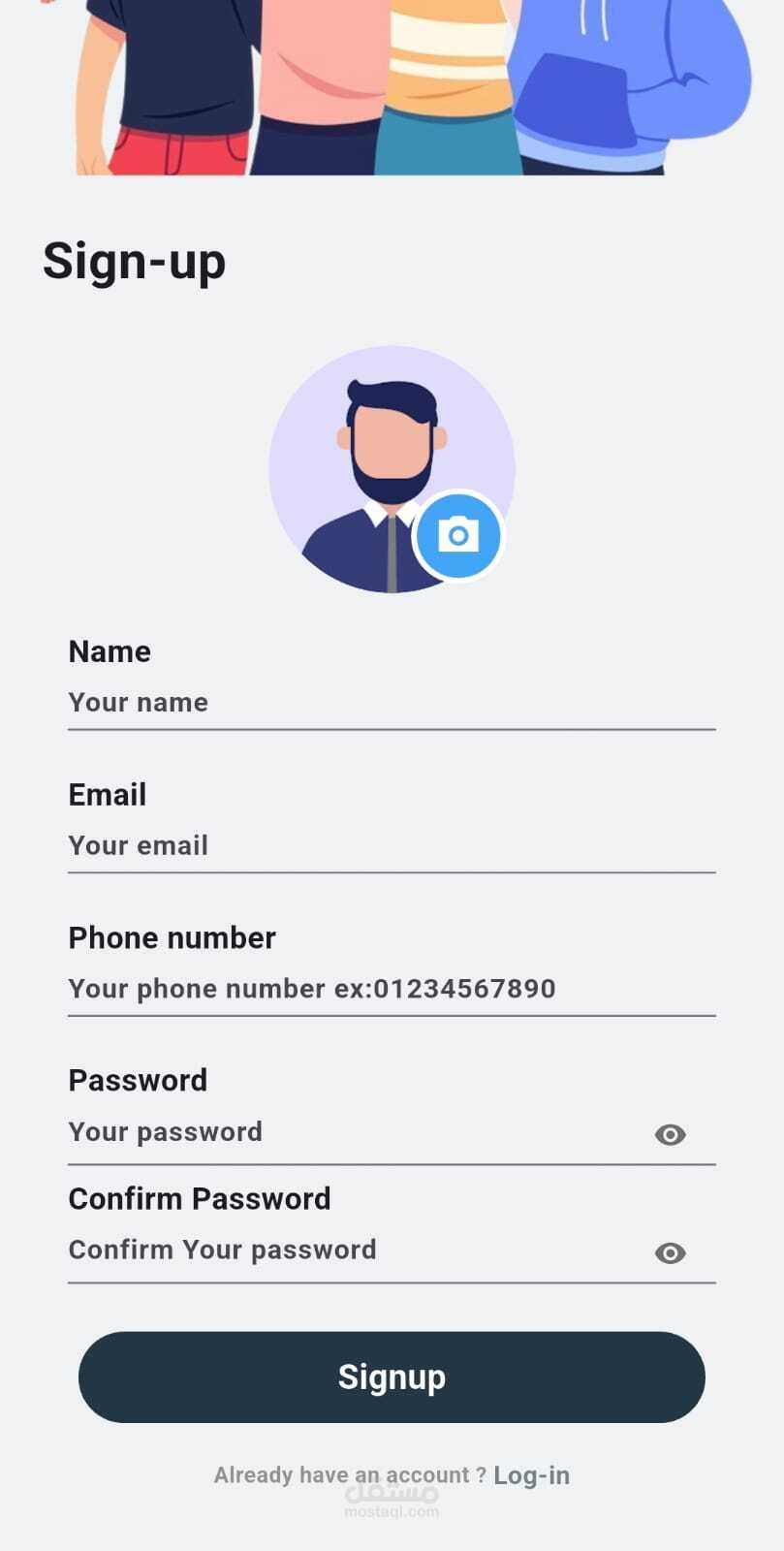
Task: Show the Password field's text
Action: click(670, 1134)
